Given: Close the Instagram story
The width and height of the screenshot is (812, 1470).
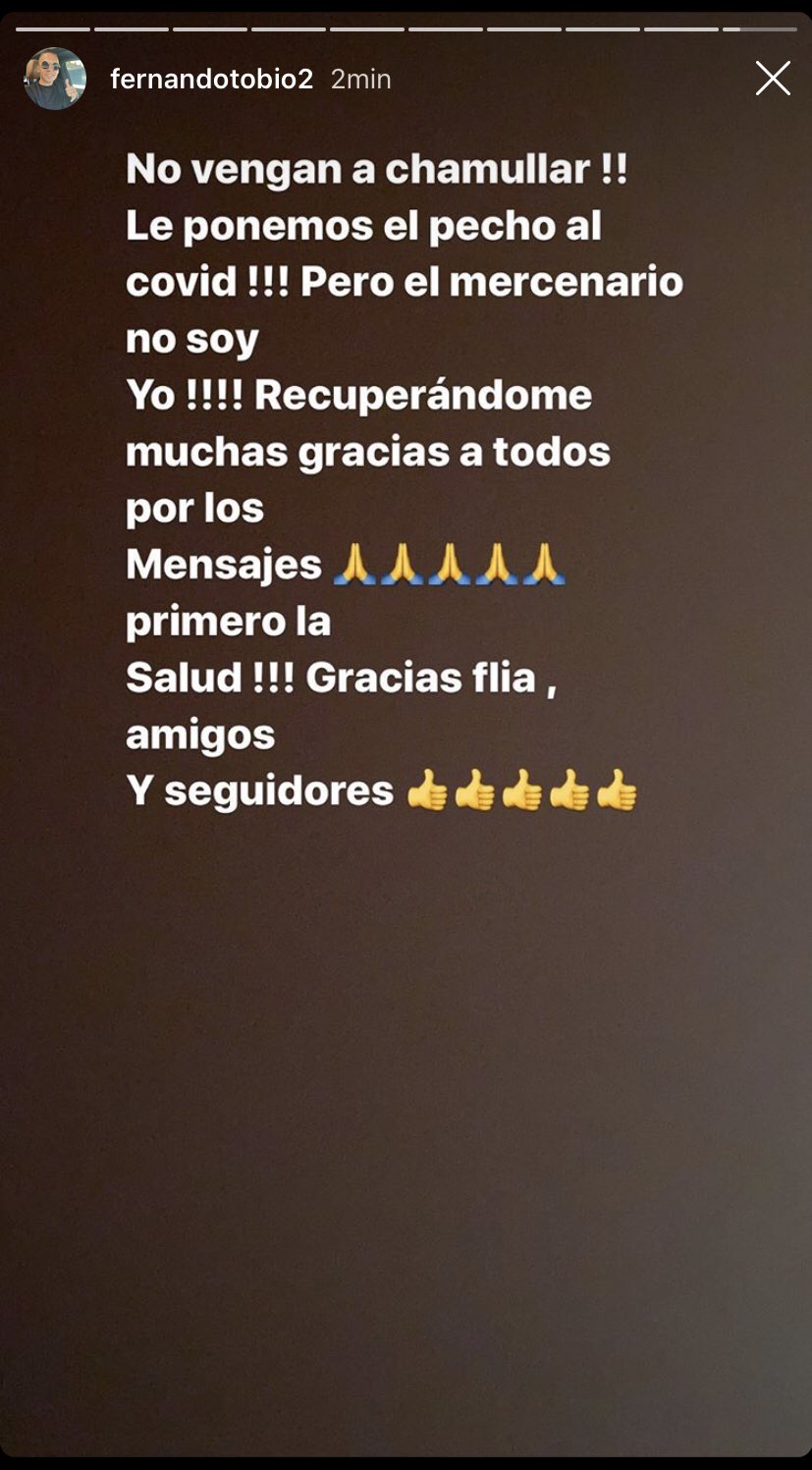Looking at the screenshot, I should click(x=772, y=80).
